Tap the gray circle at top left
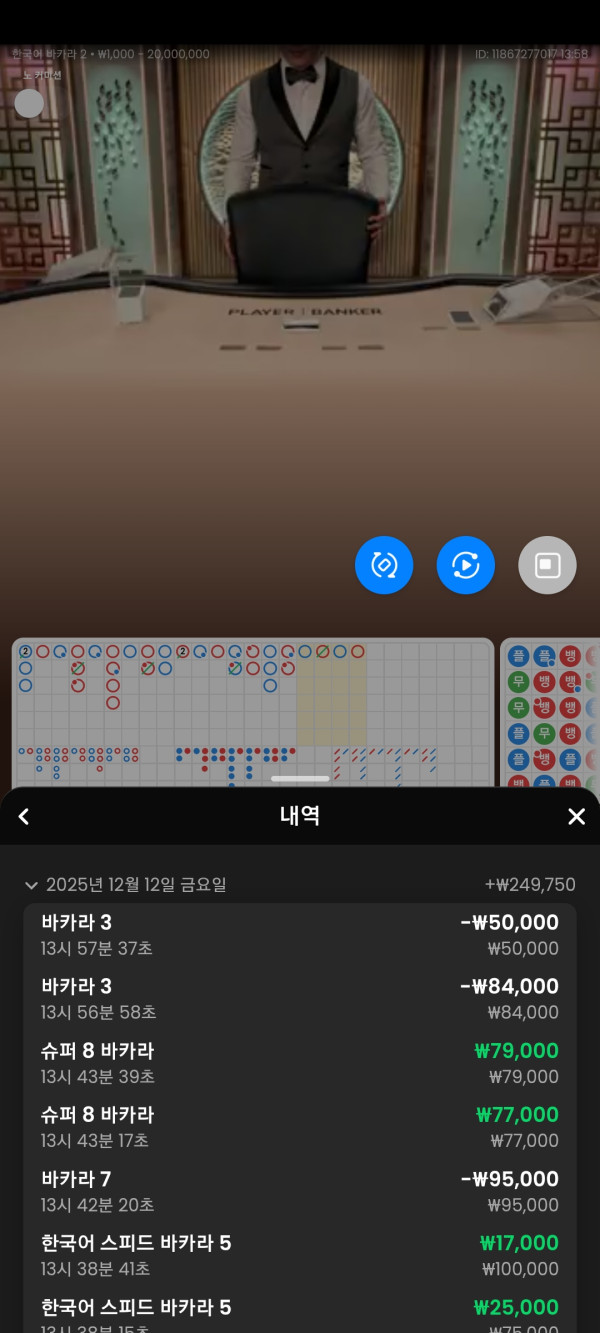Image resolution: width=600 pixels, height=1333 pixels. (x=29, y=103)
